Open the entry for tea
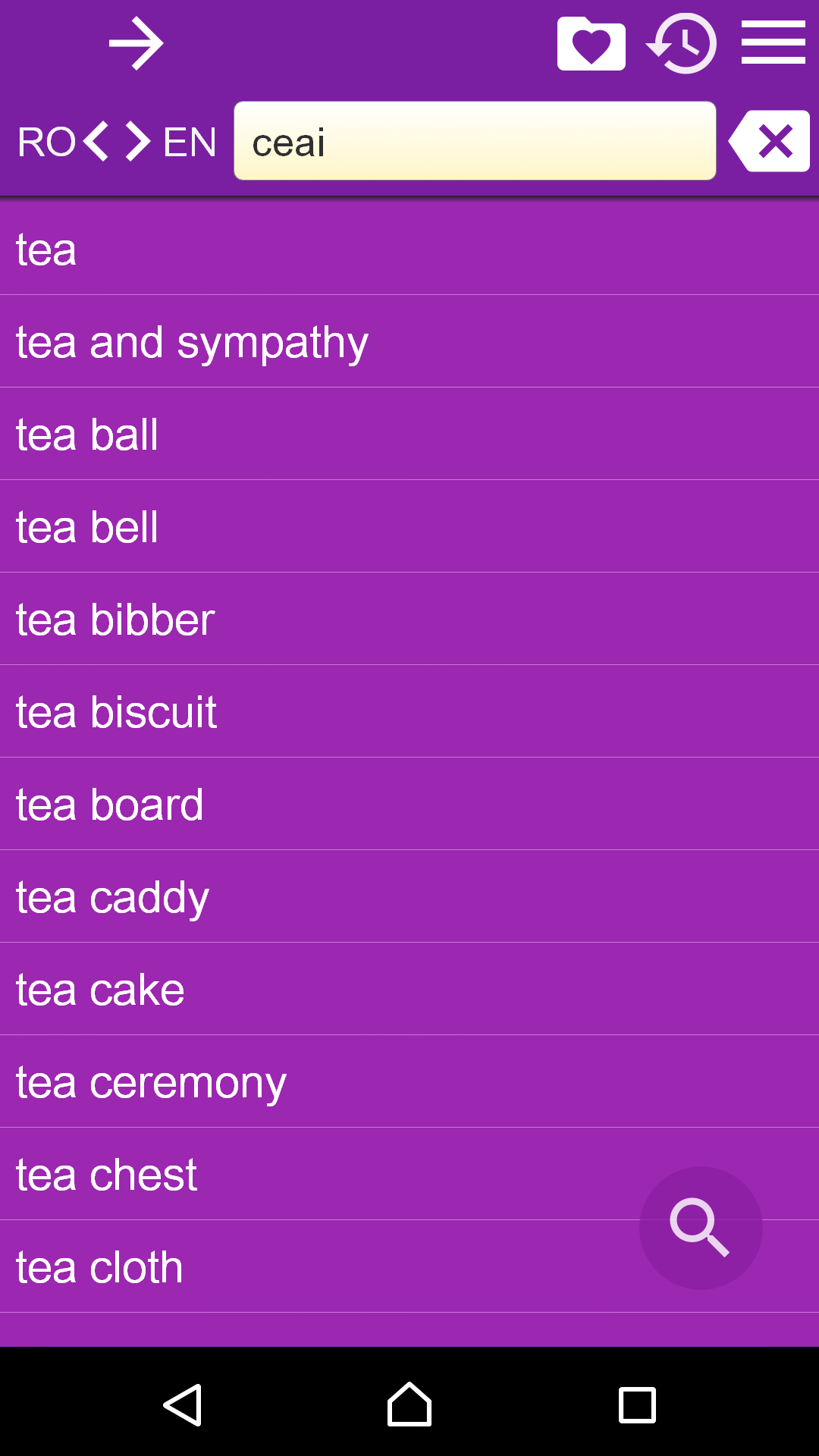This screenshot has width=819, height=1456. (409, 248)
